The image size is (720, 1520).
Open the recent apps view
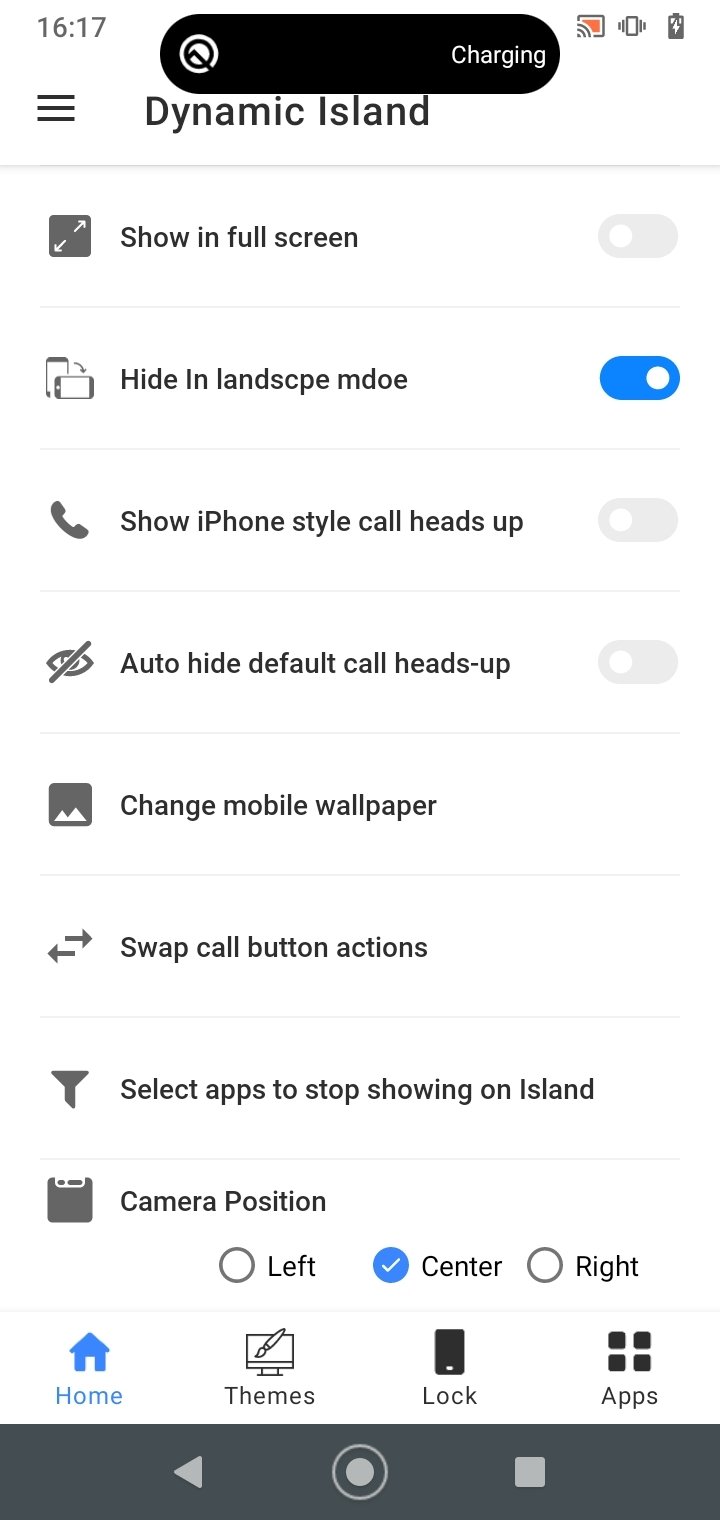point(530,1472)
